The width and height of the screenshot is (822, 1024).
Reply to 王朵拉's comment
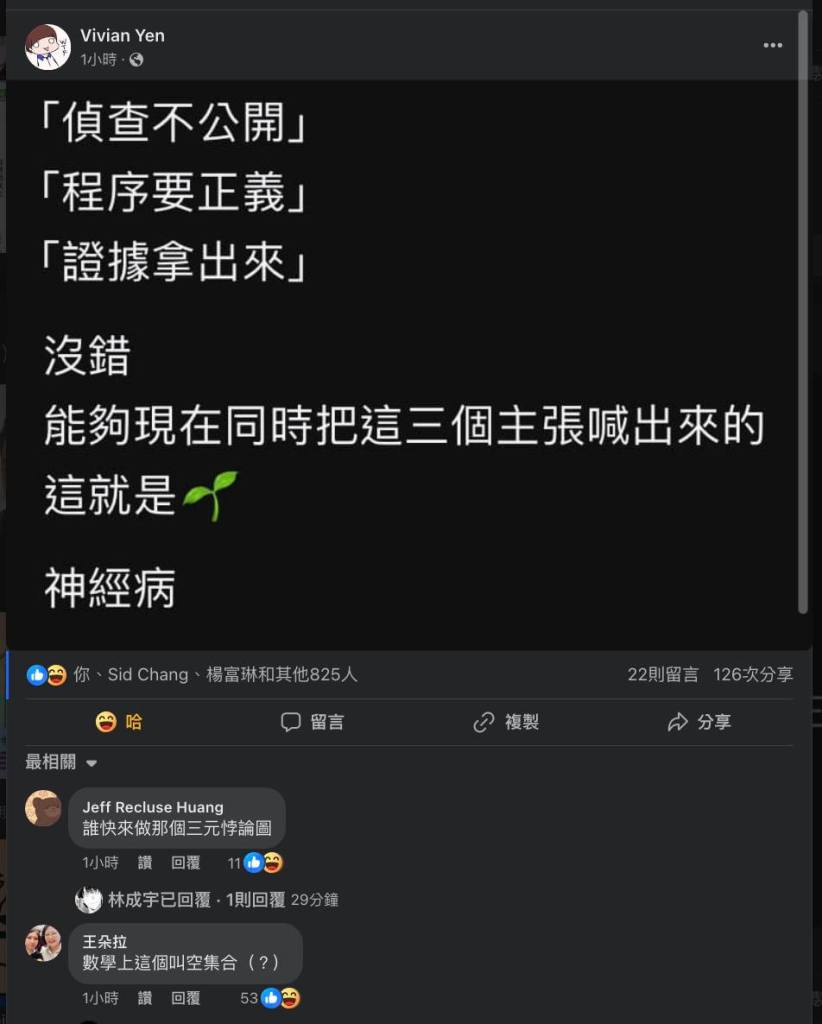(x=185, y=998)
